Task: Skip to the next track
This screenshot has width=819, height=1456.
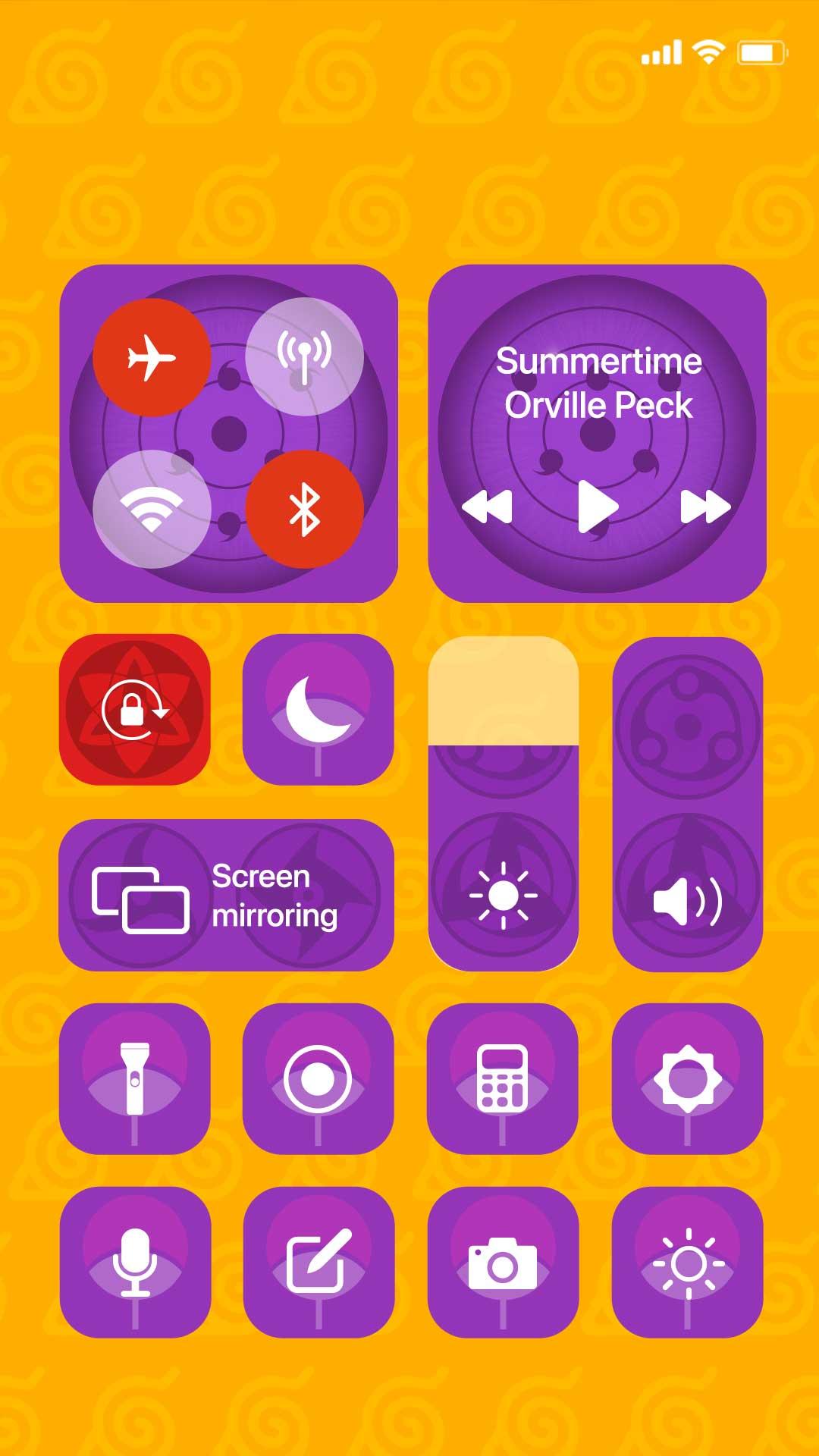Action: [x=705, y=507]
